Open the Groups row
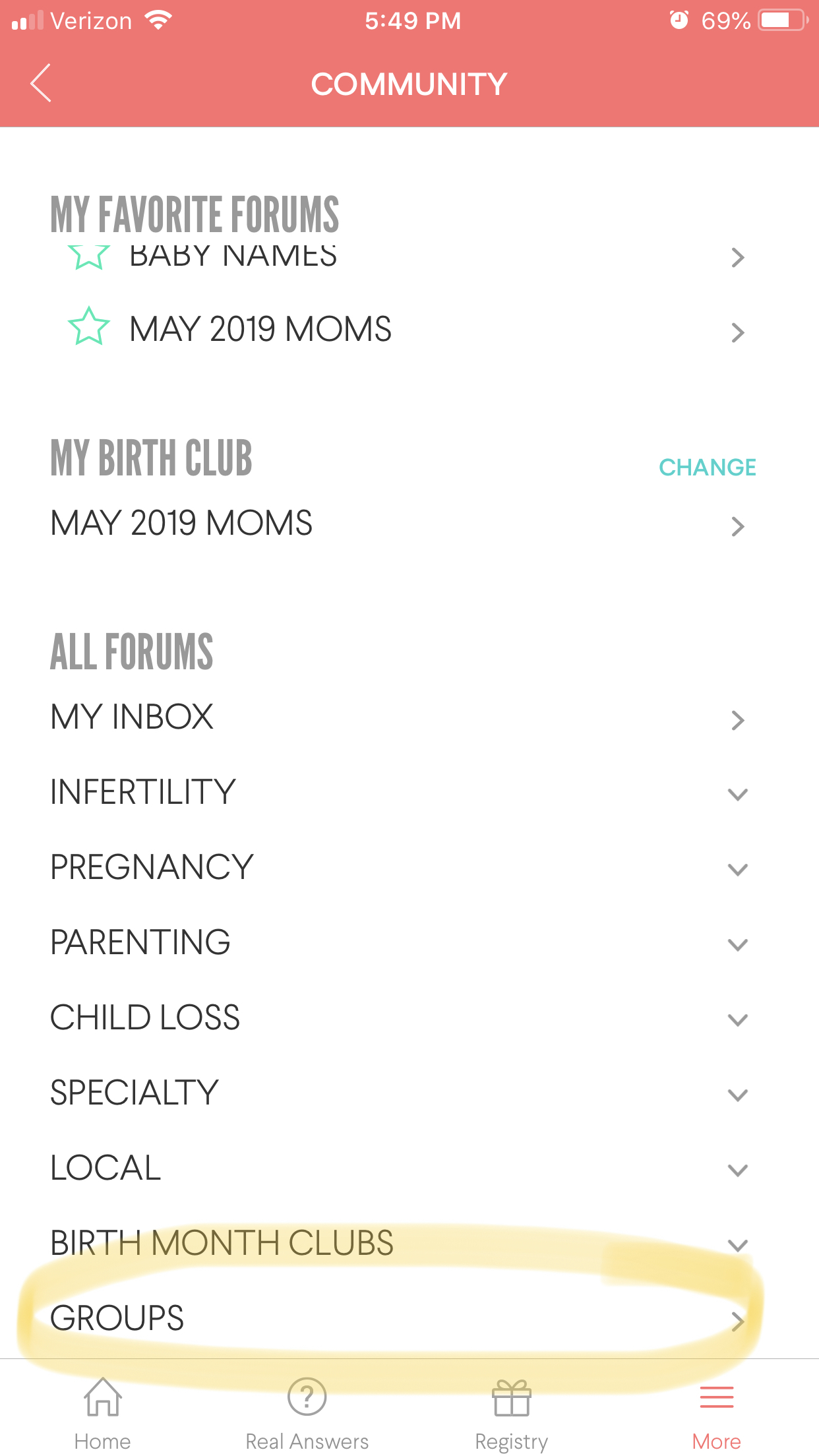 click(x=409, y=1319)
